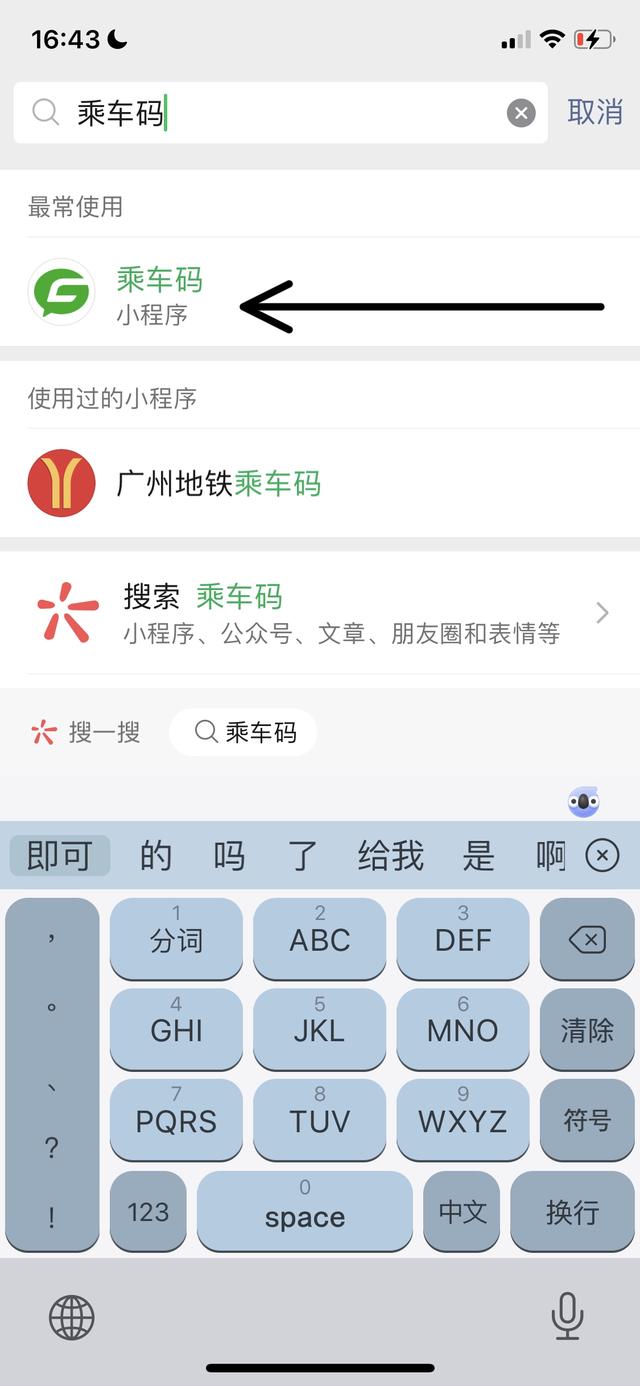Screen dimensions: 640x1386
Task: Focus the search field containing 乘车码
Action: 280,113
